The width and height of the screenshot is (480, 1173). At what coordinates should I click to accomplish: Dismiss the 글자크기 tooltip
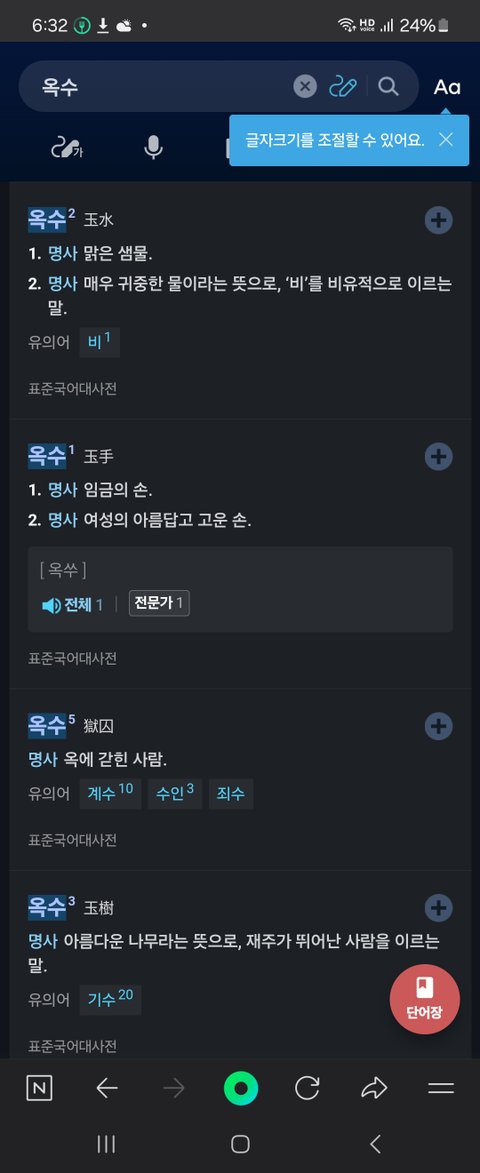coord(446,139)
